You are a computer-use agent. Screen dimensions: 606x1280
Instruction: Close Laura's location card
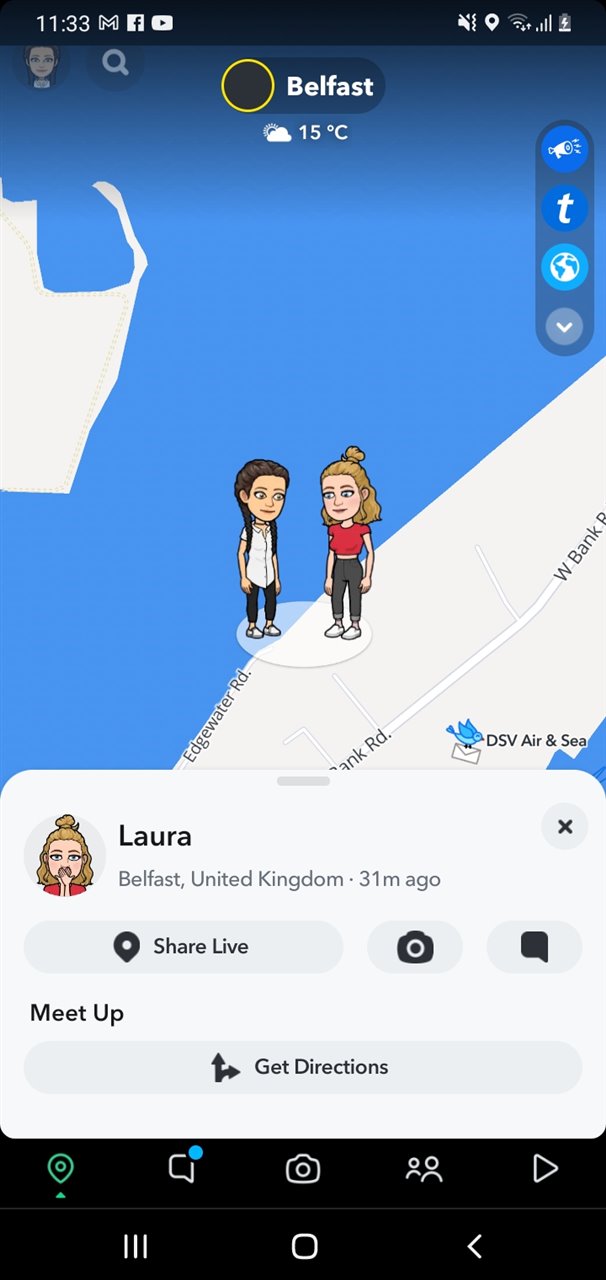coord(565,827)
